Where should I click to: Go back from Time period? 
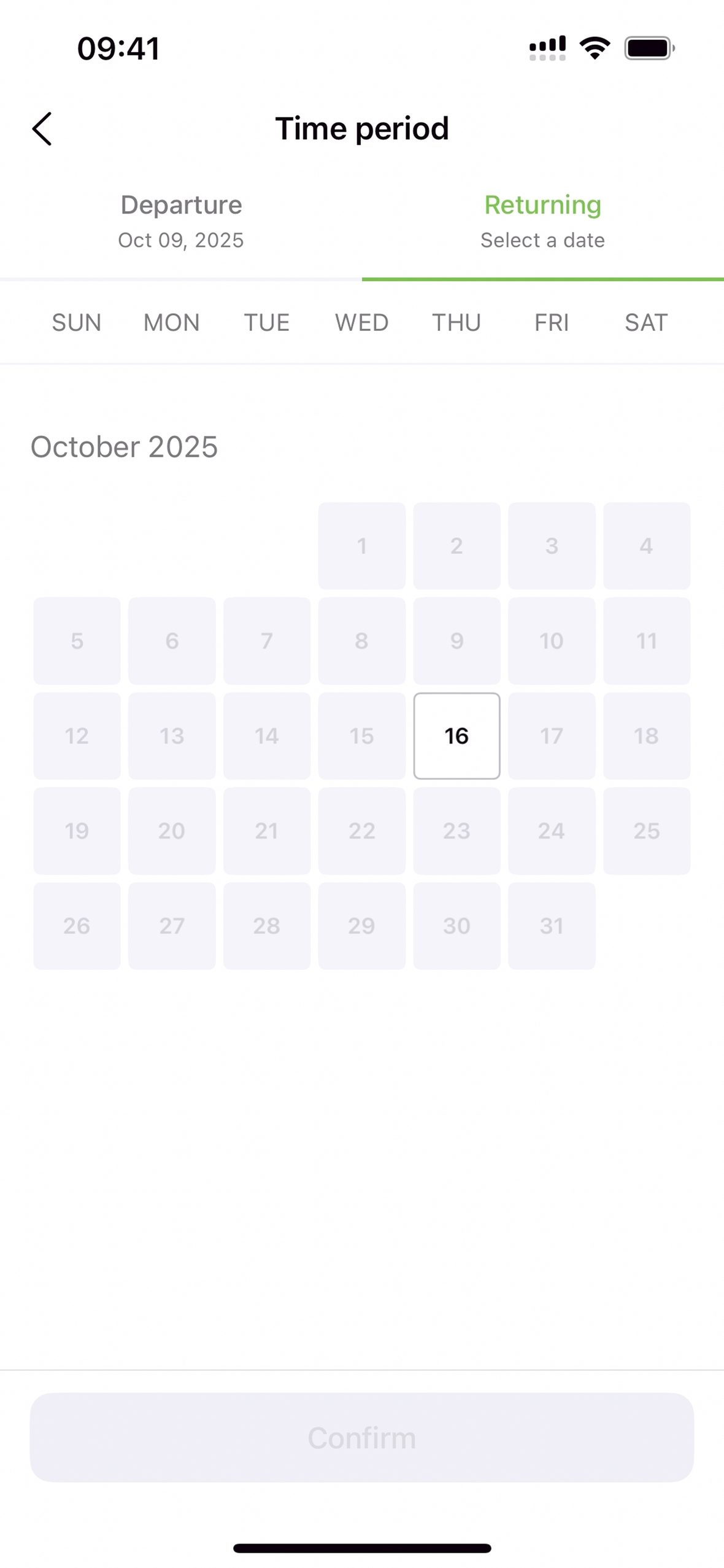pyautogui.click(x=42, y=129)
